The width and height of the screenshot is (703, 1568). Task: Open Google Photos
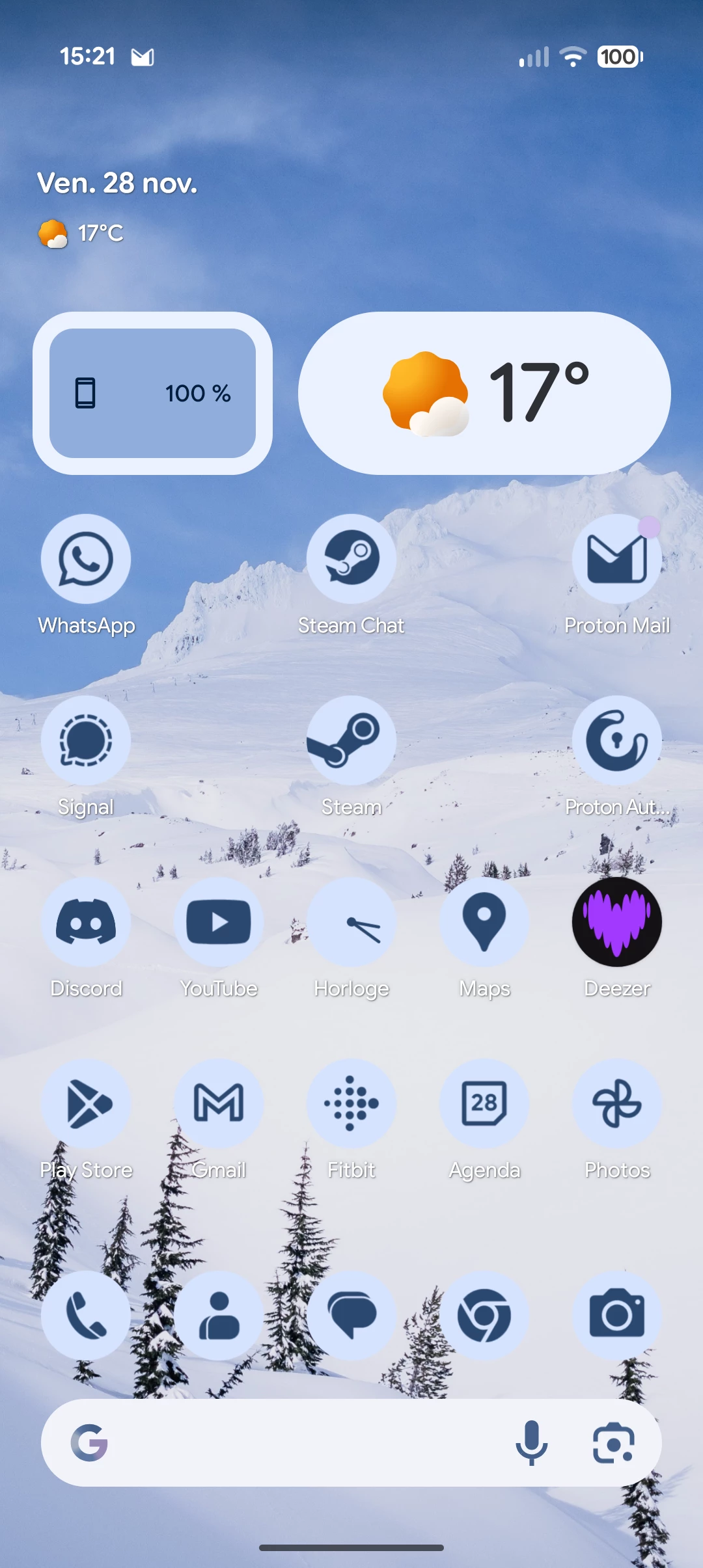[x=617, y=1103]
